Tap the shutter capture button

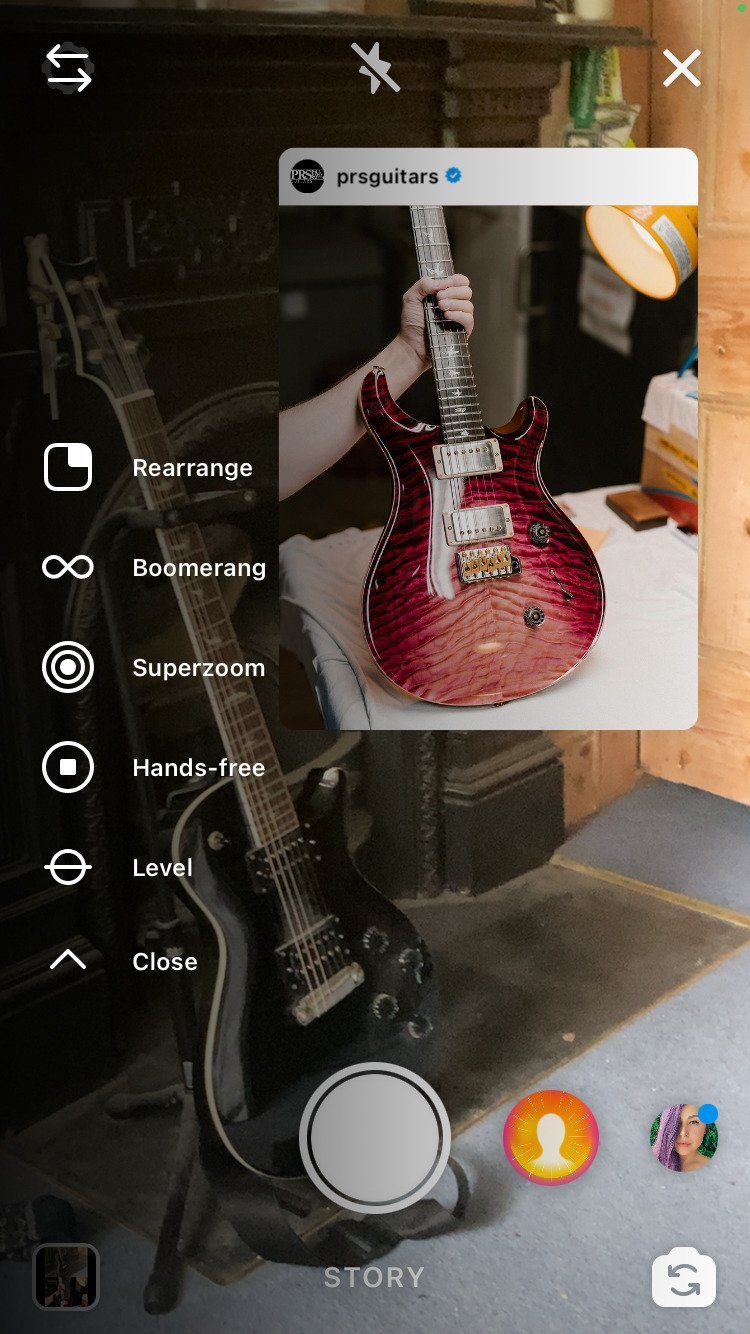tap(375, 1137)
